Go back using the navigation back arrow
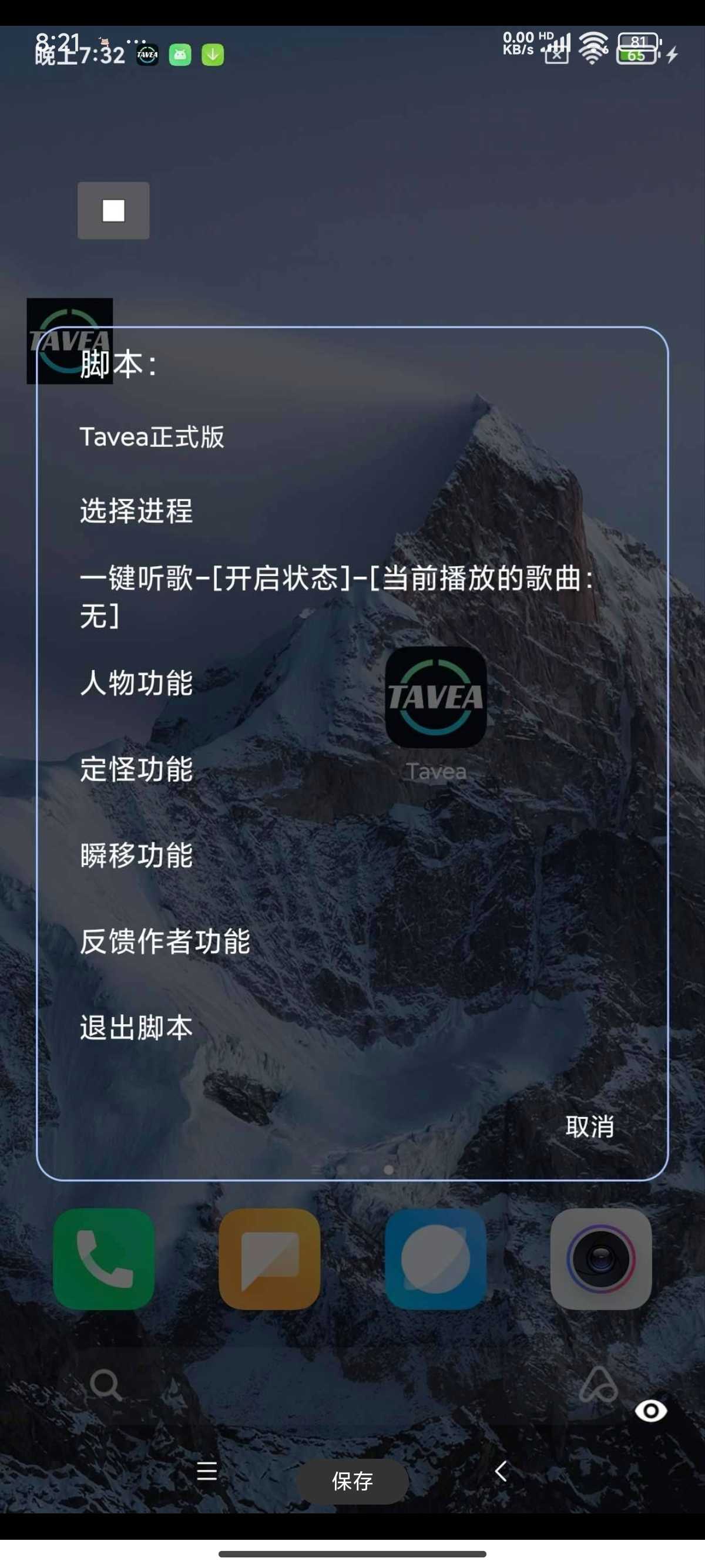 point(501,1471)
